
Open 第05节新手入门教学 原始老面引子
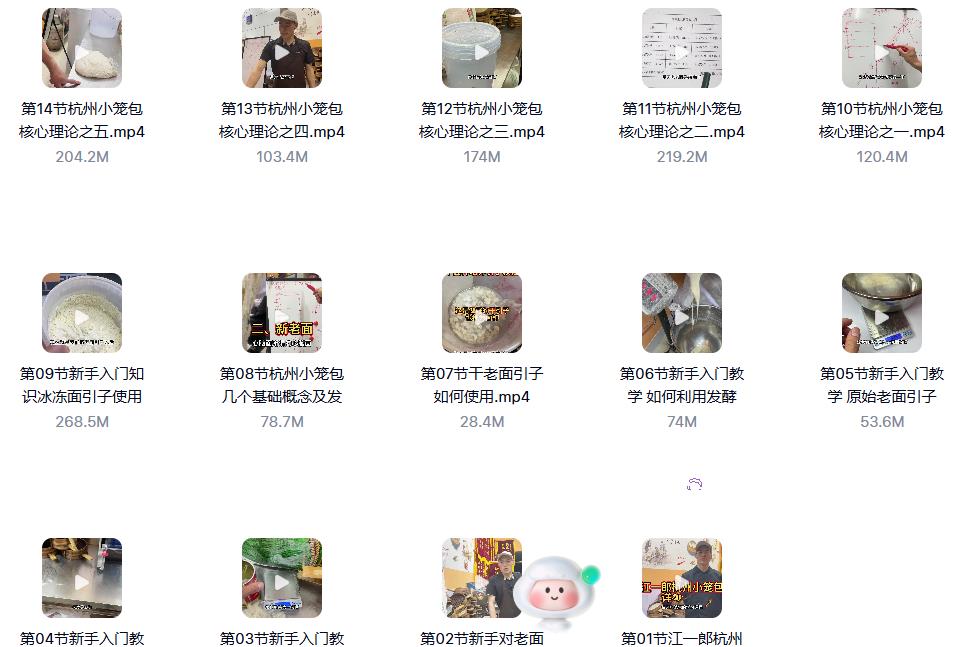882,314
